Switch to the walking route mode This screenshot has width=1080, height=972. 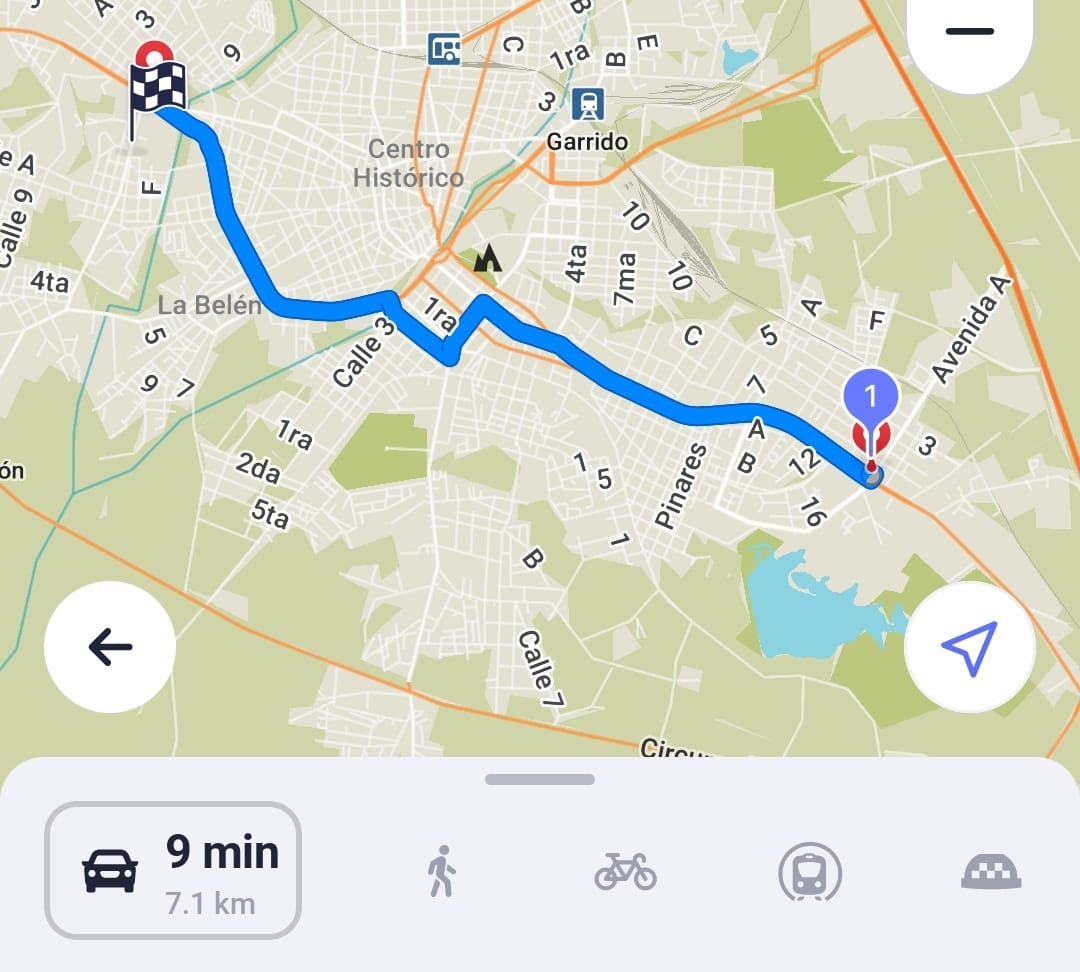441,871
